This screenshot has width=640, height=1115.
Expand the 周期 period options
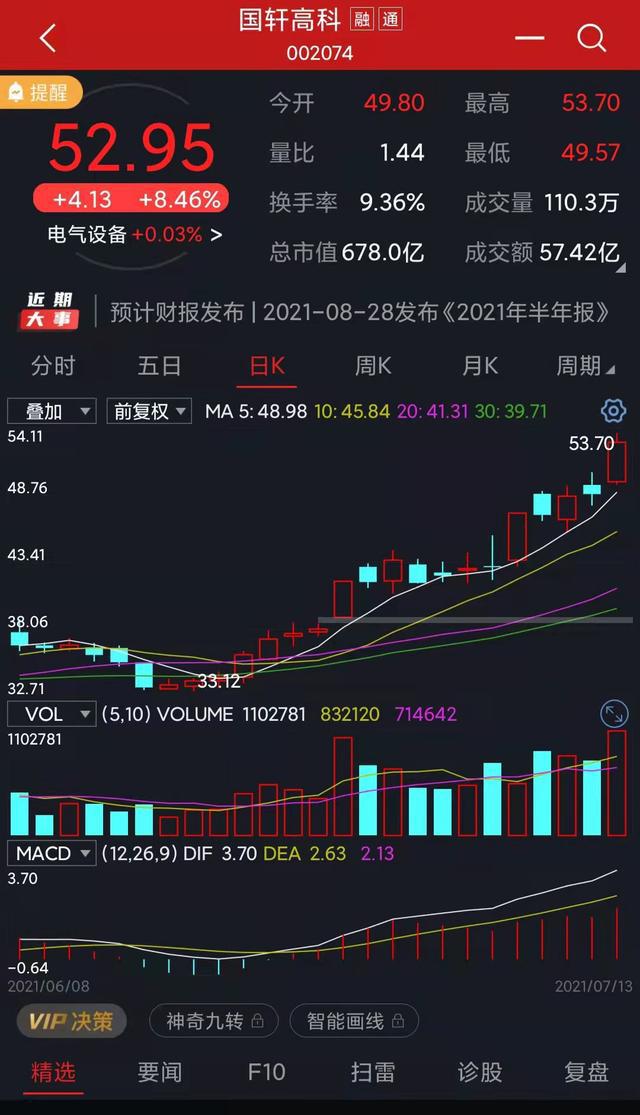click(585, 366)
